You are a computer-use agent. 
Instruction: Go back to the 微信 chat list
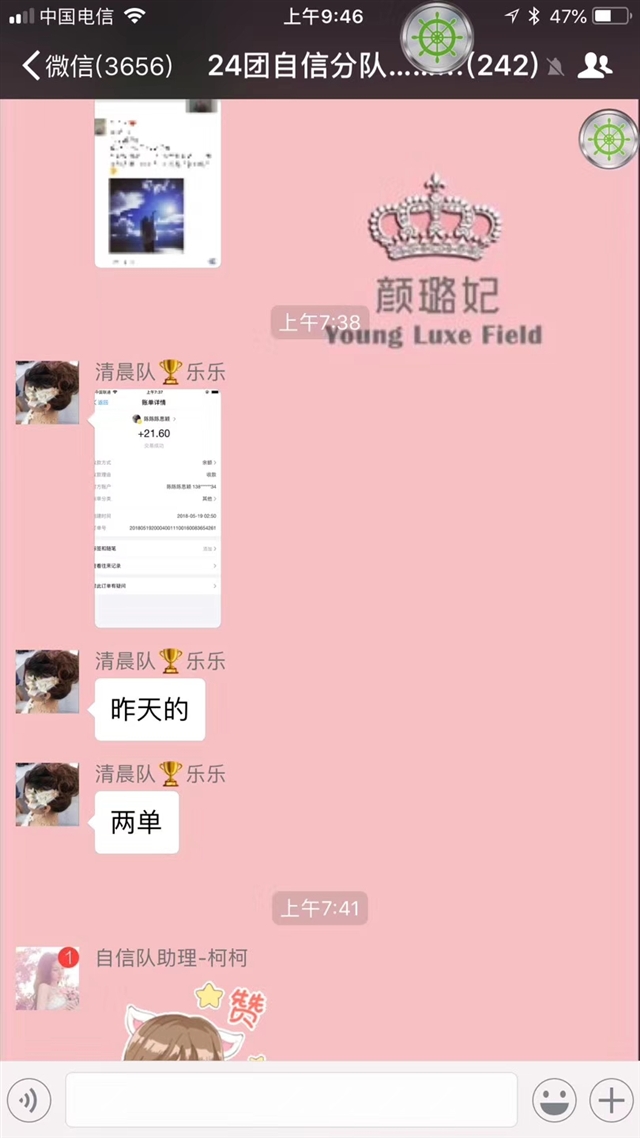(x=98, y=67)
